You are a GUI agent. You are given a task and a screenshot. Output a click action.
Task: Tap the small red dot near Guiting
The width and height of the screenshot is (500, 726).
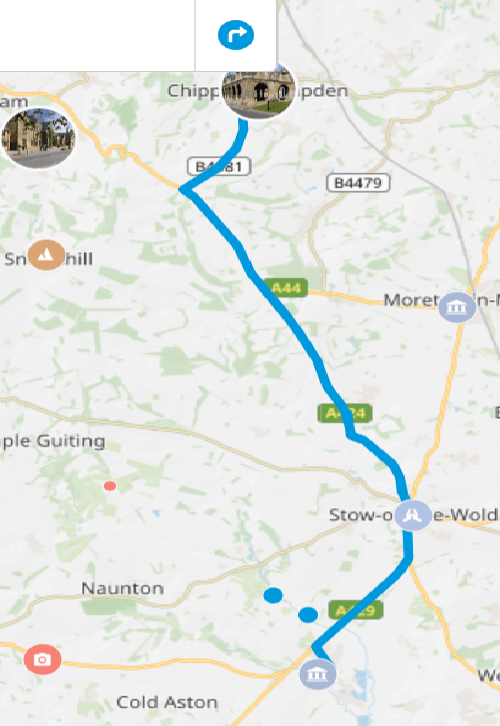[110, 486]
